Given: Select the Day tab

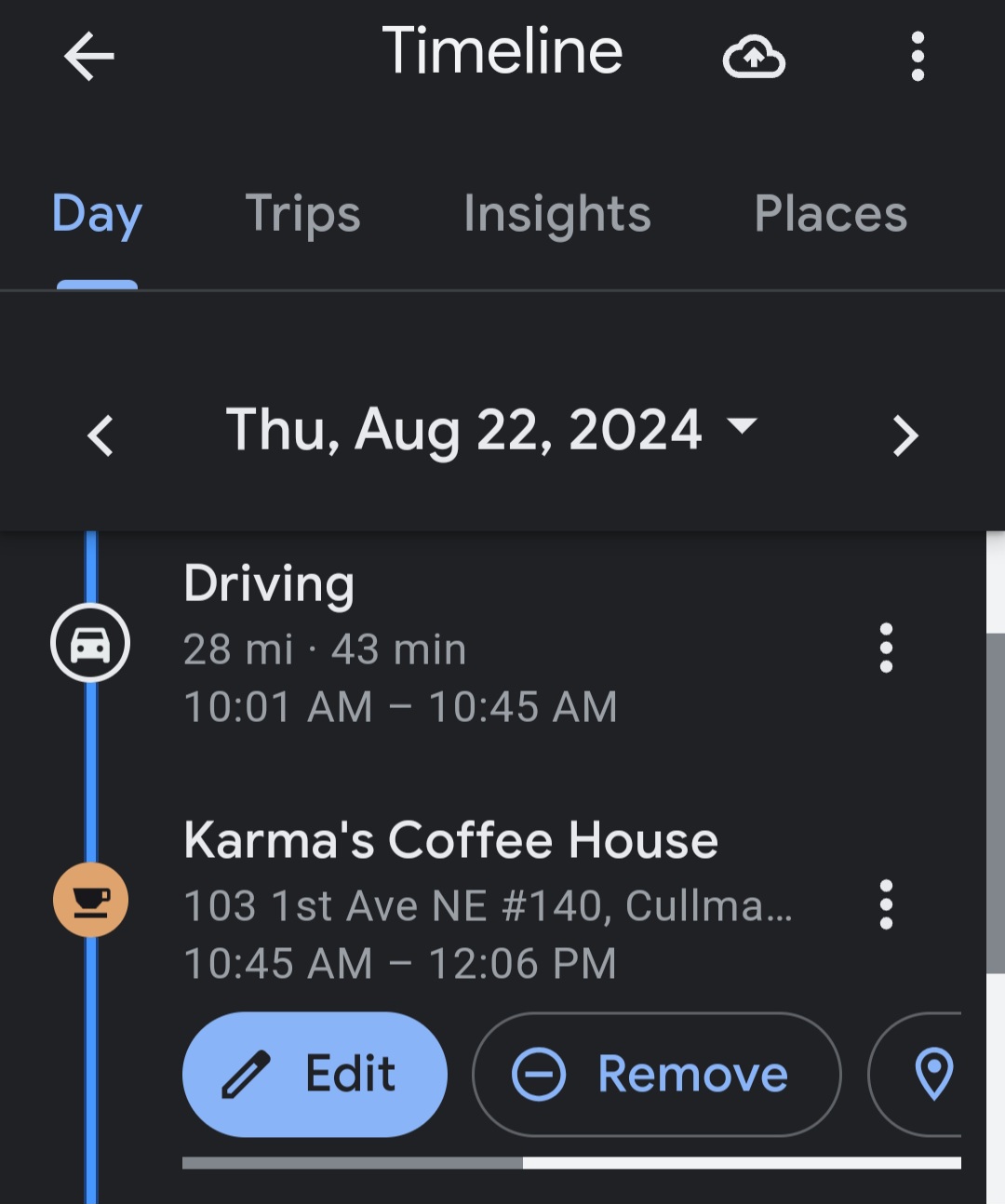Looking at the screenshot, I should pyautogui.click(x=97, y=214).
